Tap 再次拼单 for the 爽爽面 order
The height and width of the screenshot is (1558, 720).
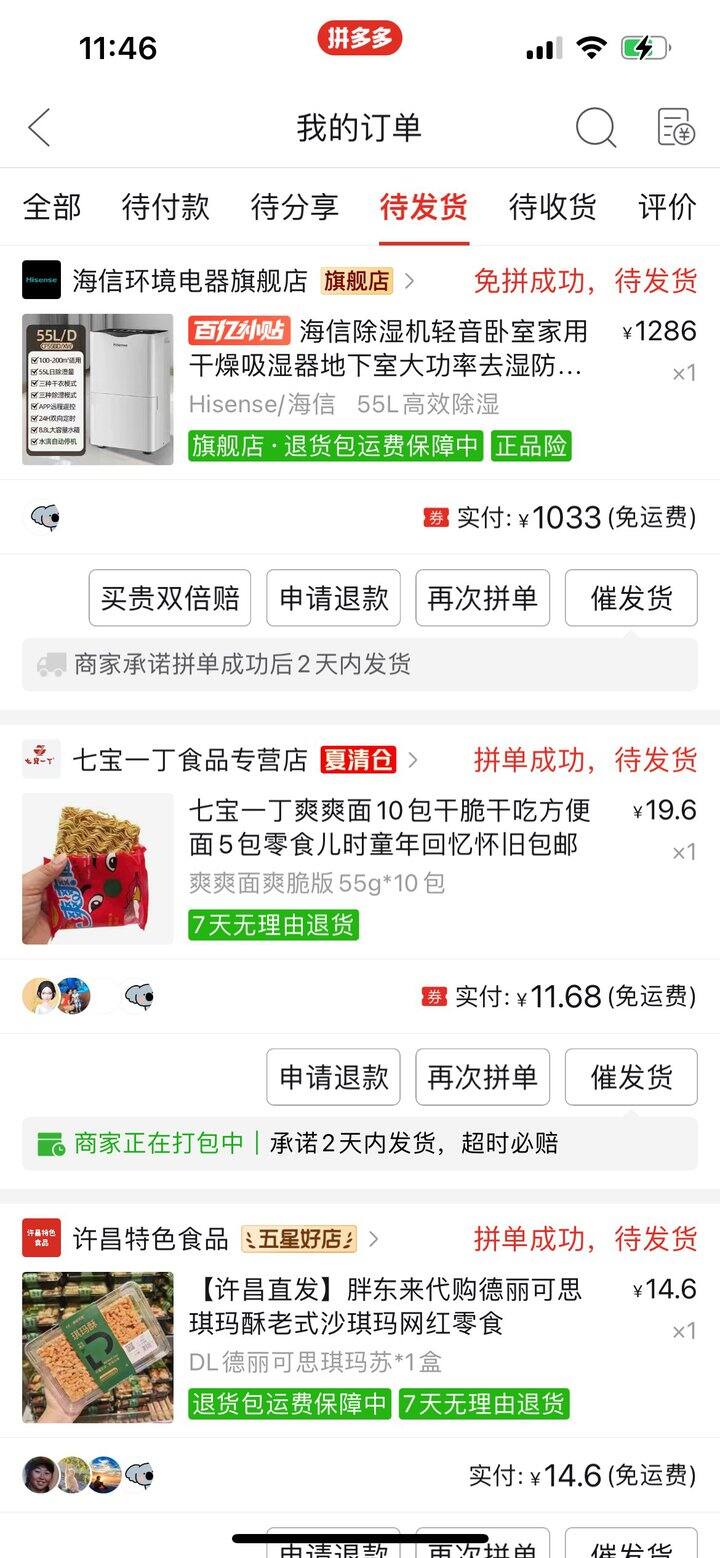click(x=483, y=1077)
